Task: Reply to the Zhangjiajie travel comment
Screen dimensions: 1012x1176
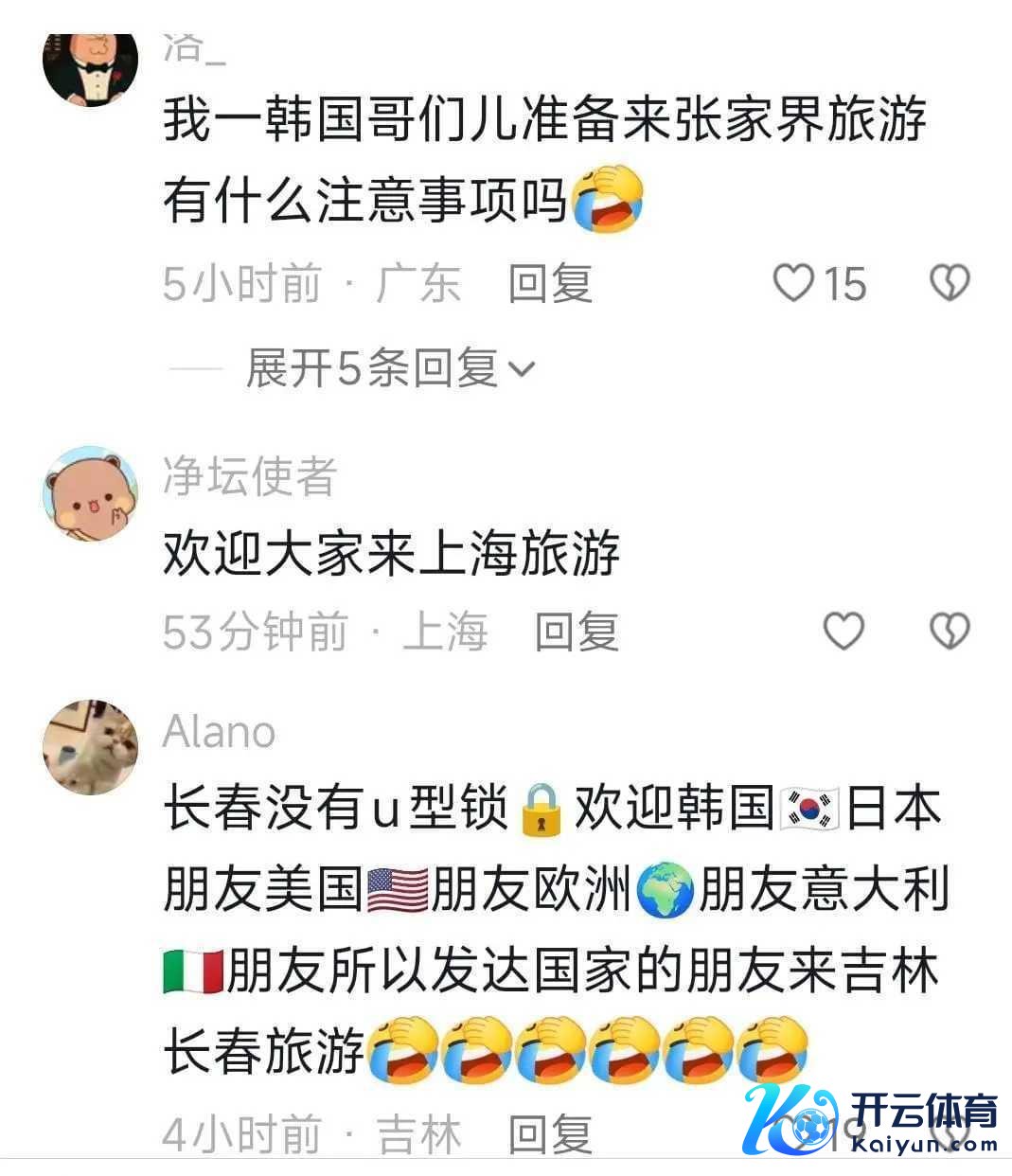Action: coord(550,283)
